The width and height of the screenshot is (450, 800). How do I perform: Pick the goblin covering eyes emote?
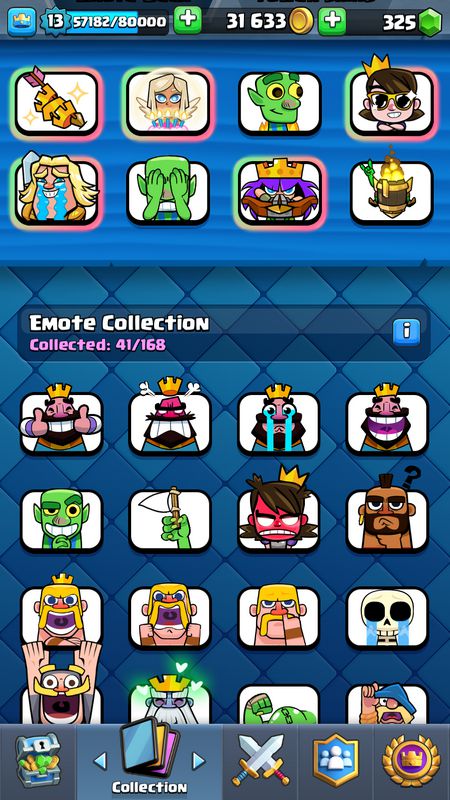point(168,193)
